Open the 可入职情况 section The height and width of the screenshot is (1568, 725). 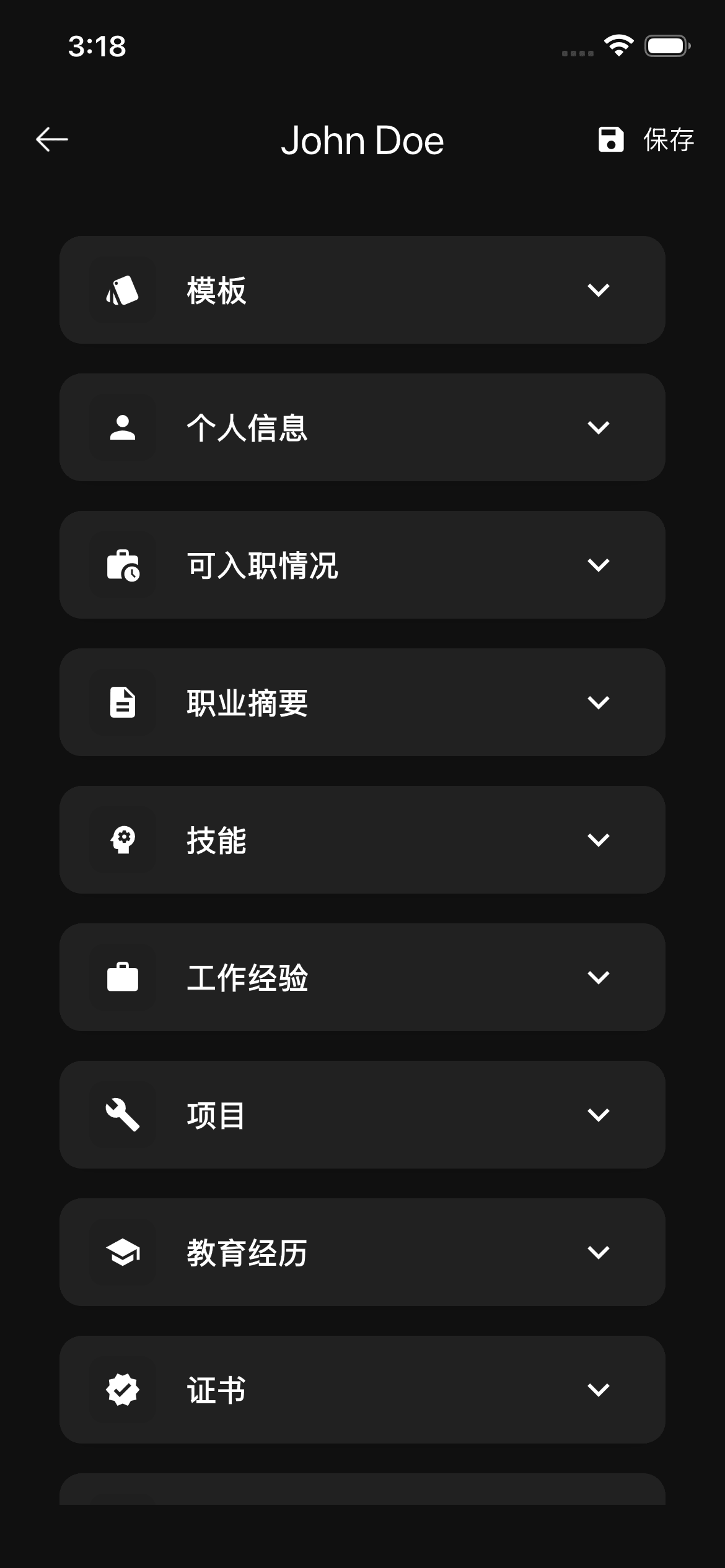[x=362, y=565]
